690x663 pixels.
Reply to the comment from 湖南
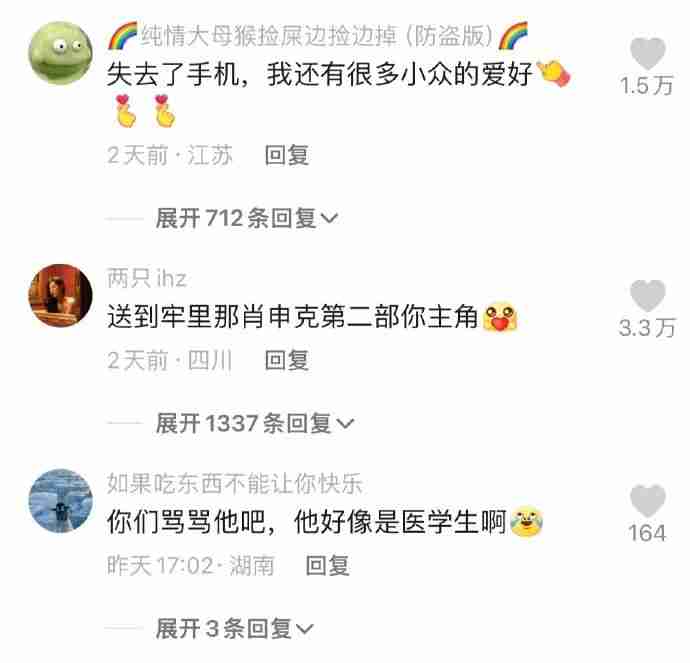327,566
